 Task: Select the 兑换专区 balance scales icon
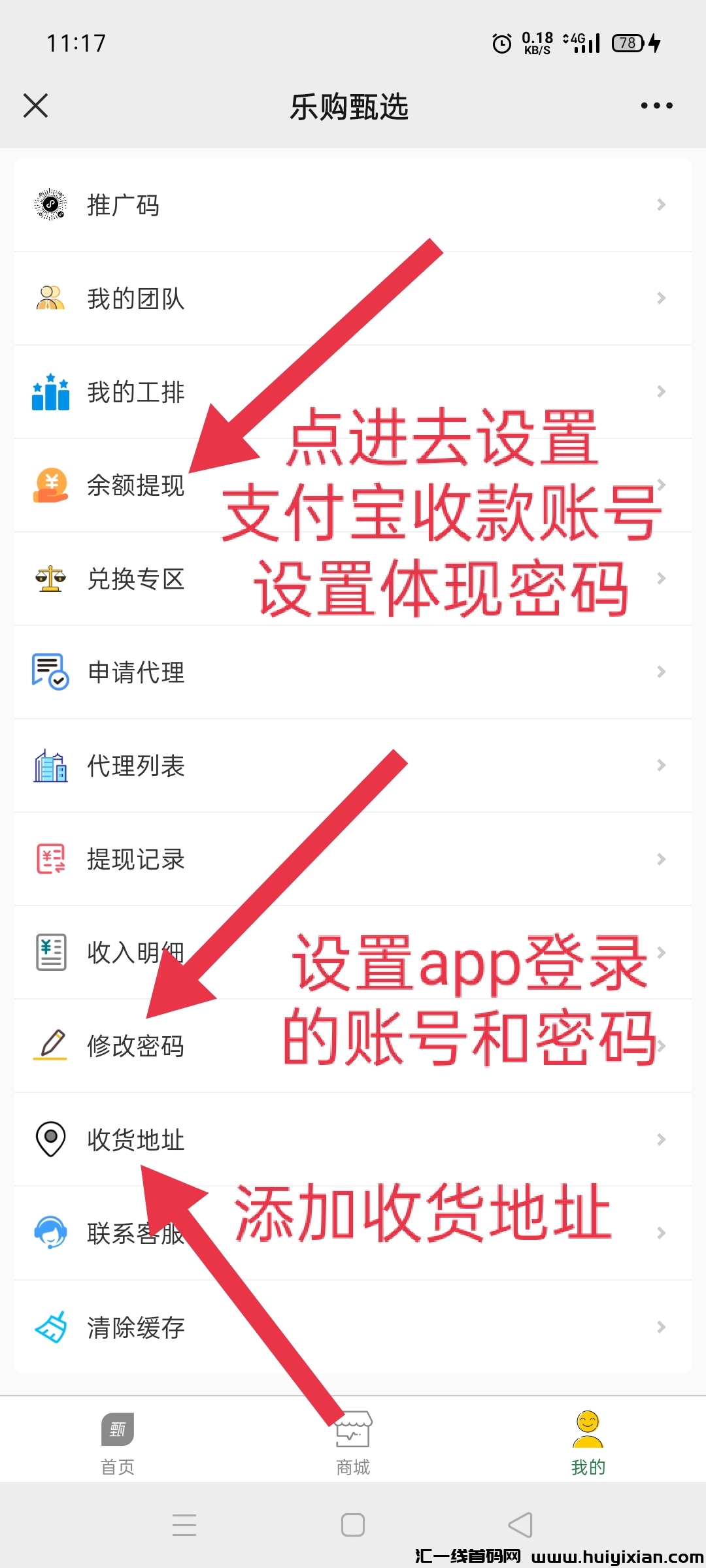(50, 579)
